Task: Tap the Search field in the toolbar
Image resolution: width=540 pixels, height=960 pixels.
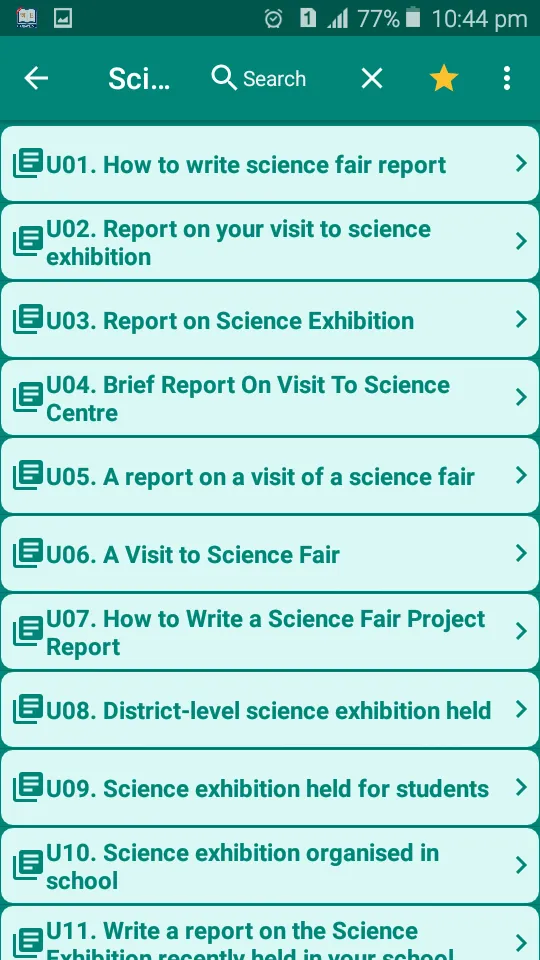Action: click(x=258, y=78)
